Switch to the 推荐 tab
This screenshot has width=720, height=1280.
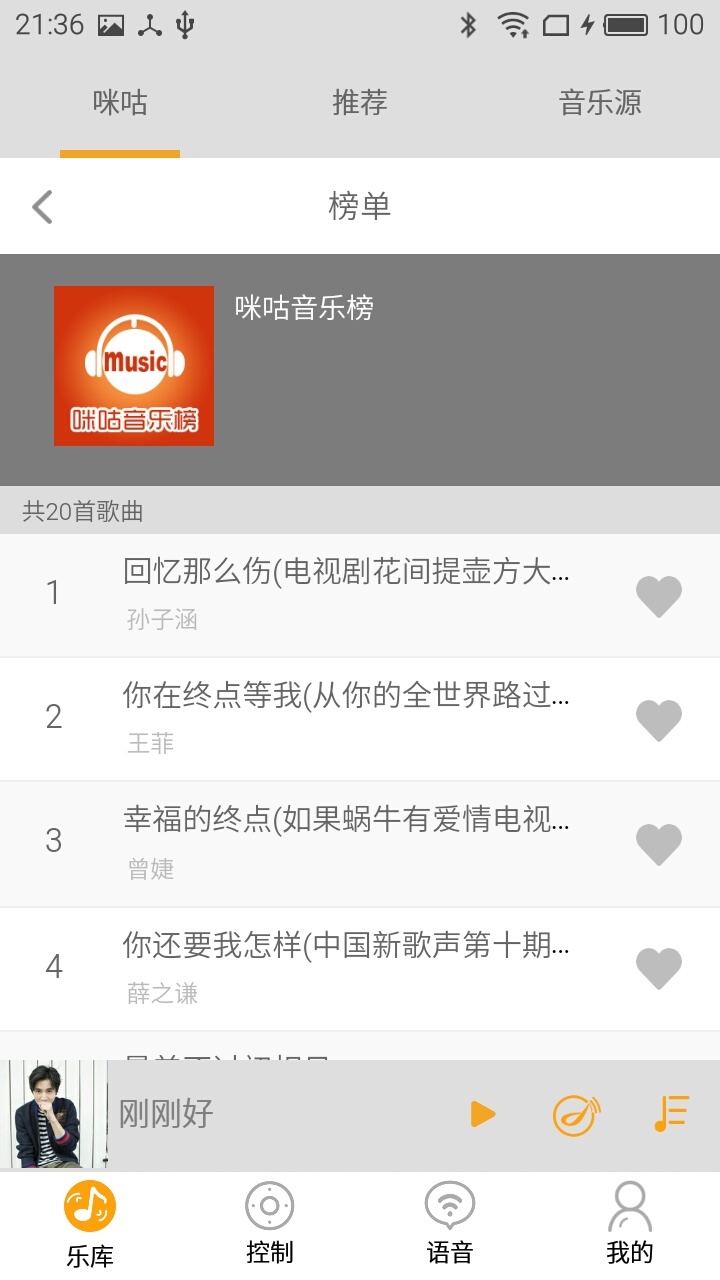[x=359, y=103]
